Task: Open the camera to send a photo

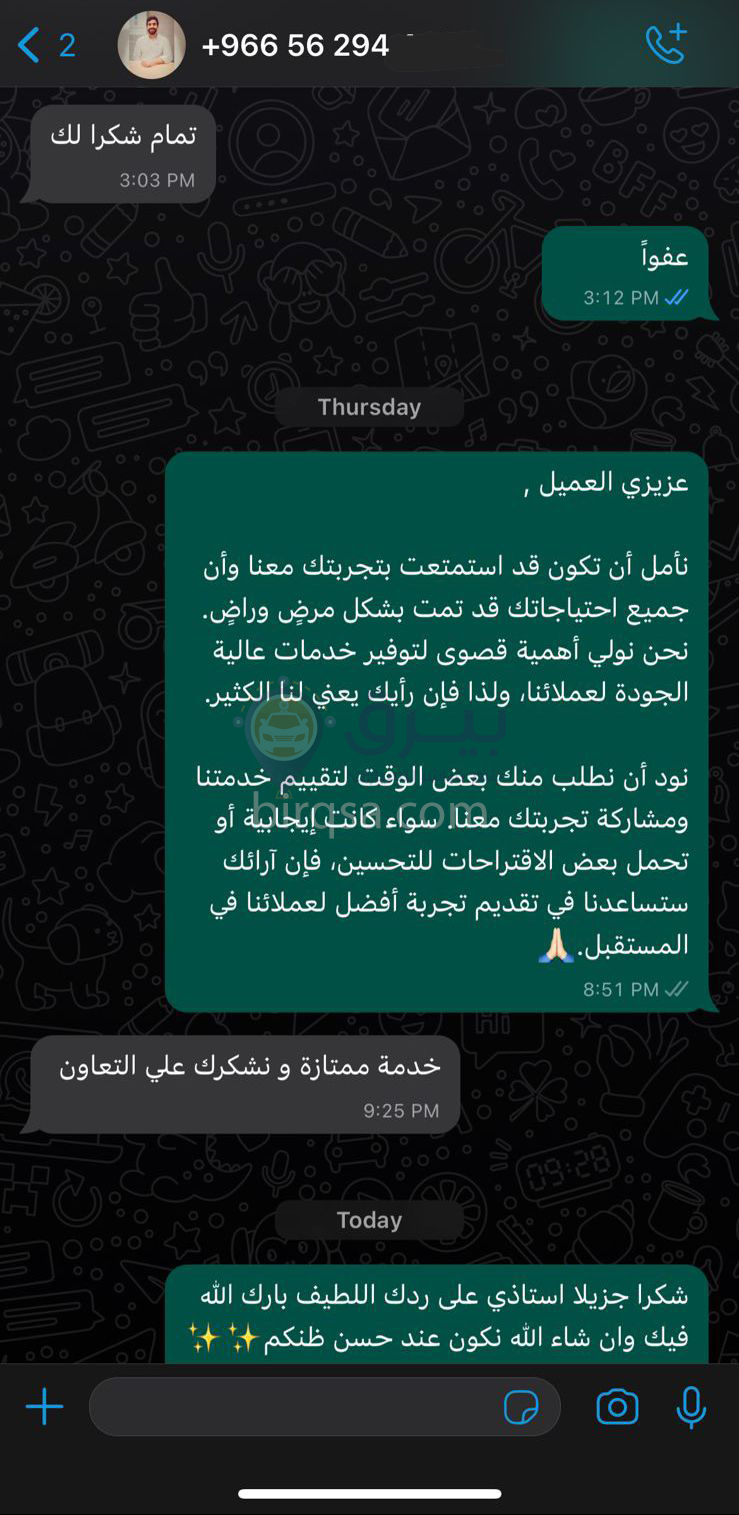Action: click(617, 1407)
